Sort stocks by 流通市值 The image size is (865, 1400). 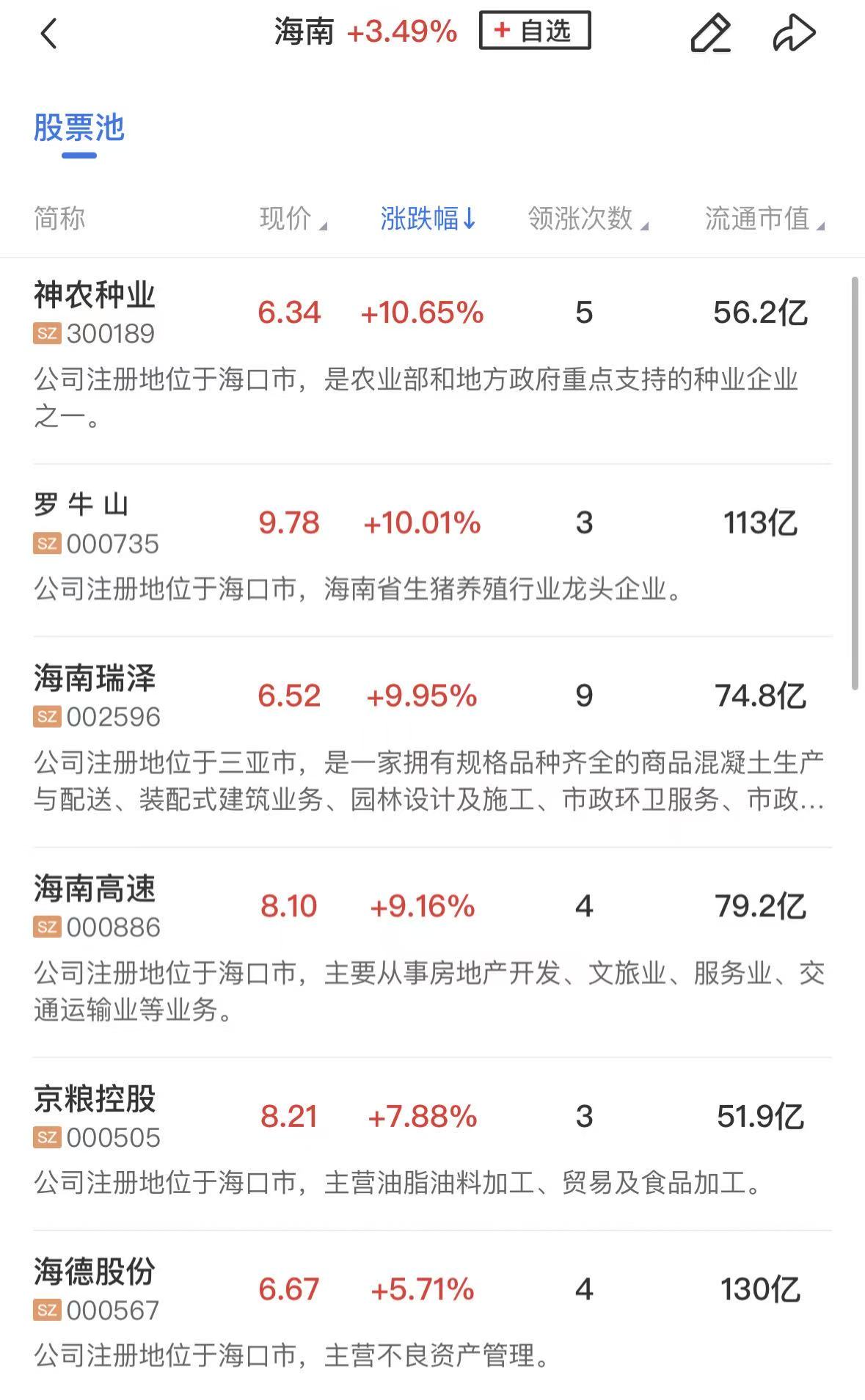click(x=764, y=219)
